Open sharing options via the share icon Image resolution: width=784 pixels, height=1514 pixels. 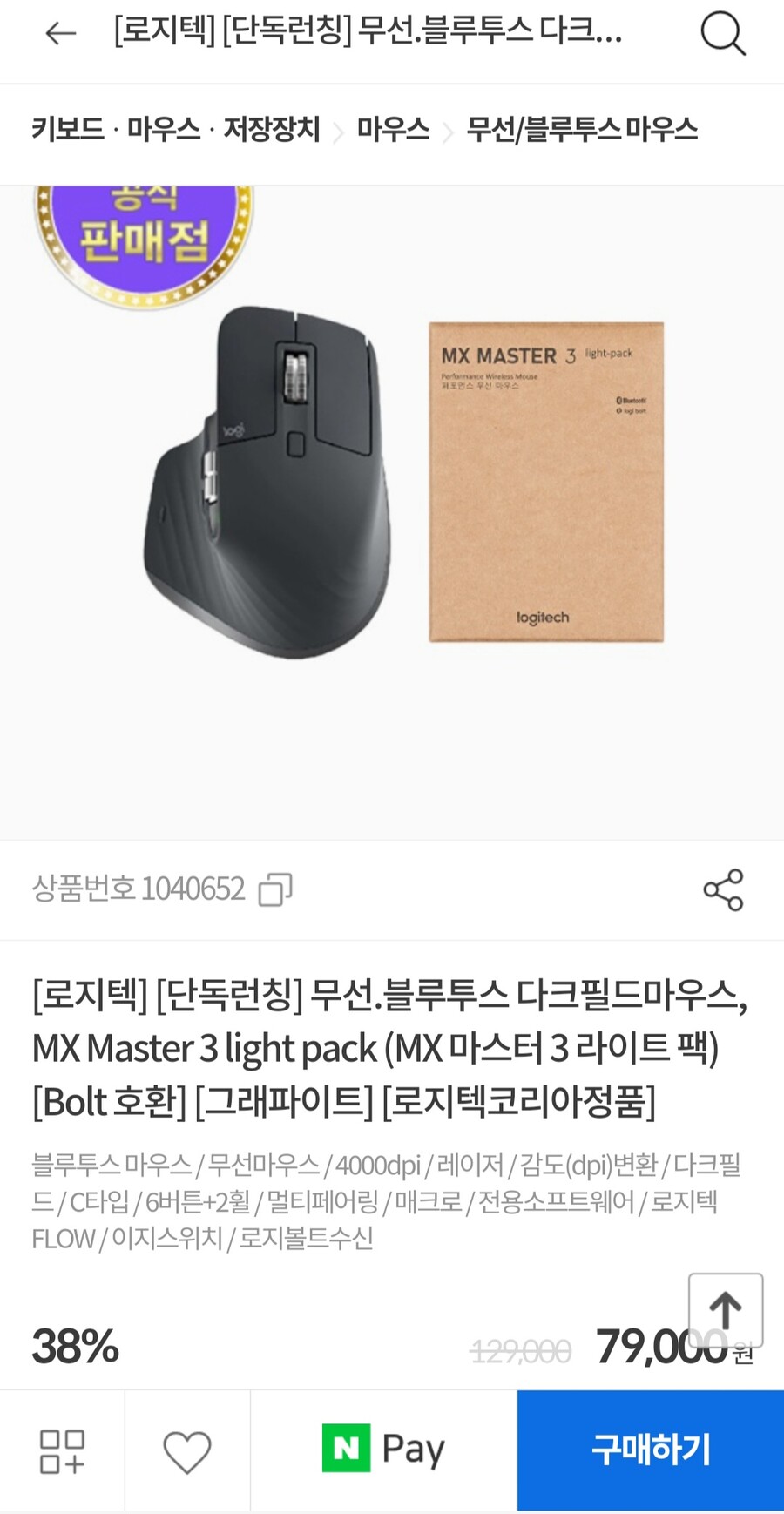pyautogui.click(x=724, y=889)
